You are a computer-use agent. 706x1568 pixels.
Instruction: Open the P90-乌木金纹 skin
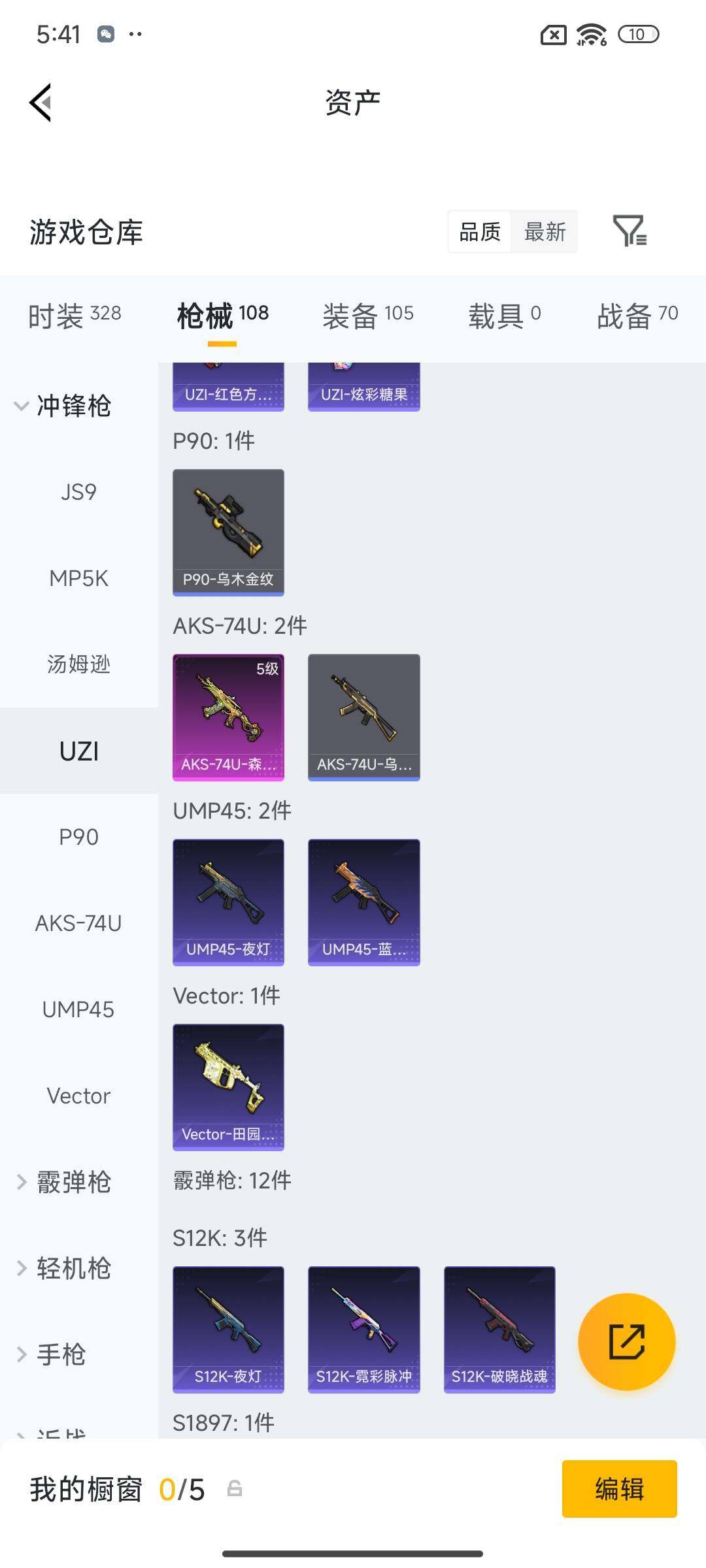(x=228, y=532)
